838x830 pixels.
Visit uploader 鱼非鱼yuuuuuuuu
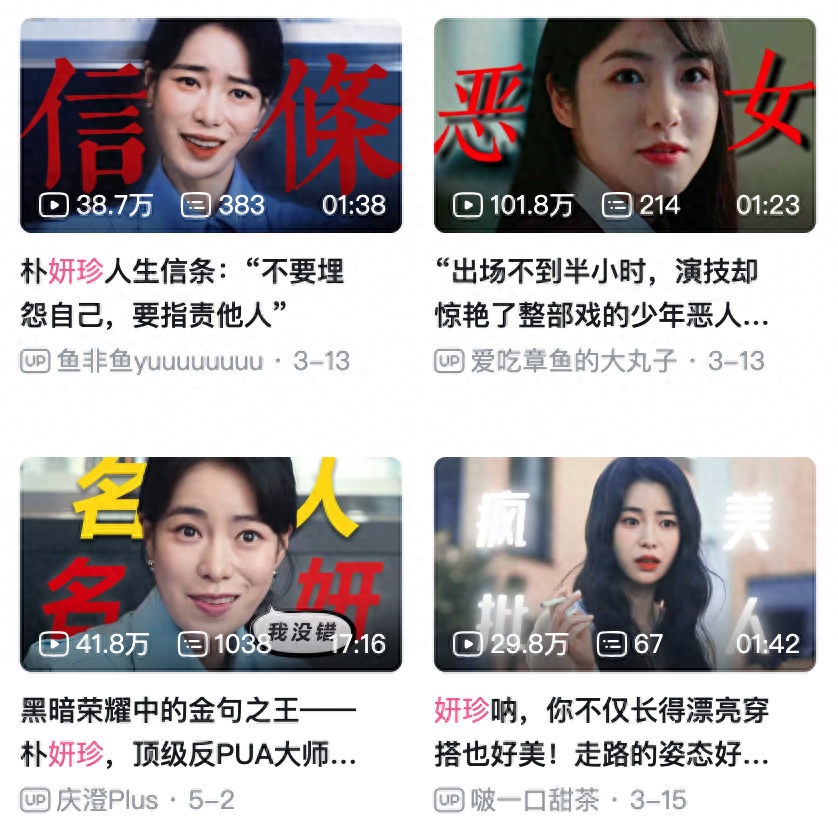tap(160, 361)
